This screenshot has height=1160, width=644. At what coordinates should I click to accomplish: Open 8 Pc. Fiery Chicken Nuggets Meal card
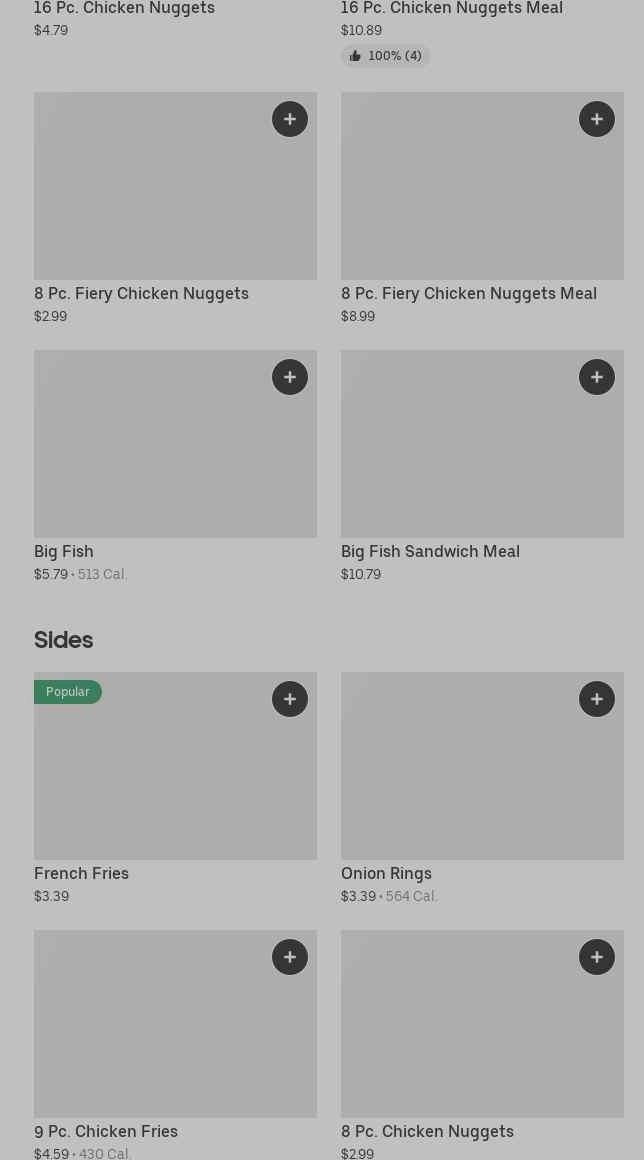(x=482, y=209)
